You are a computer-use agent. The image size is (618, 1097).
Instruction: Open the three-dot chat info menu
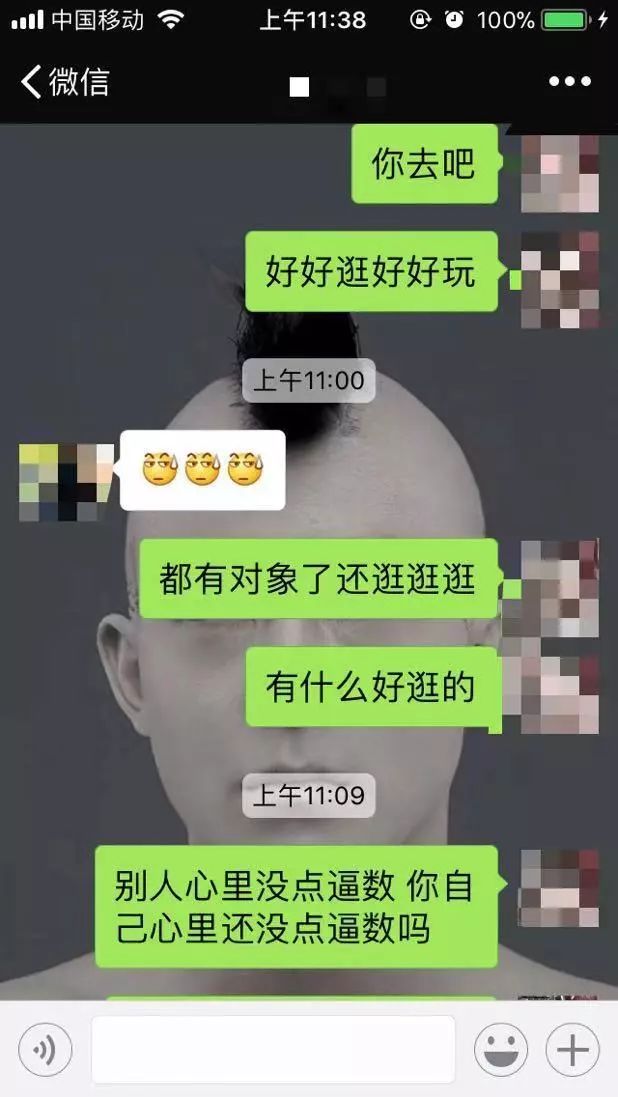[x=570, y=82]
